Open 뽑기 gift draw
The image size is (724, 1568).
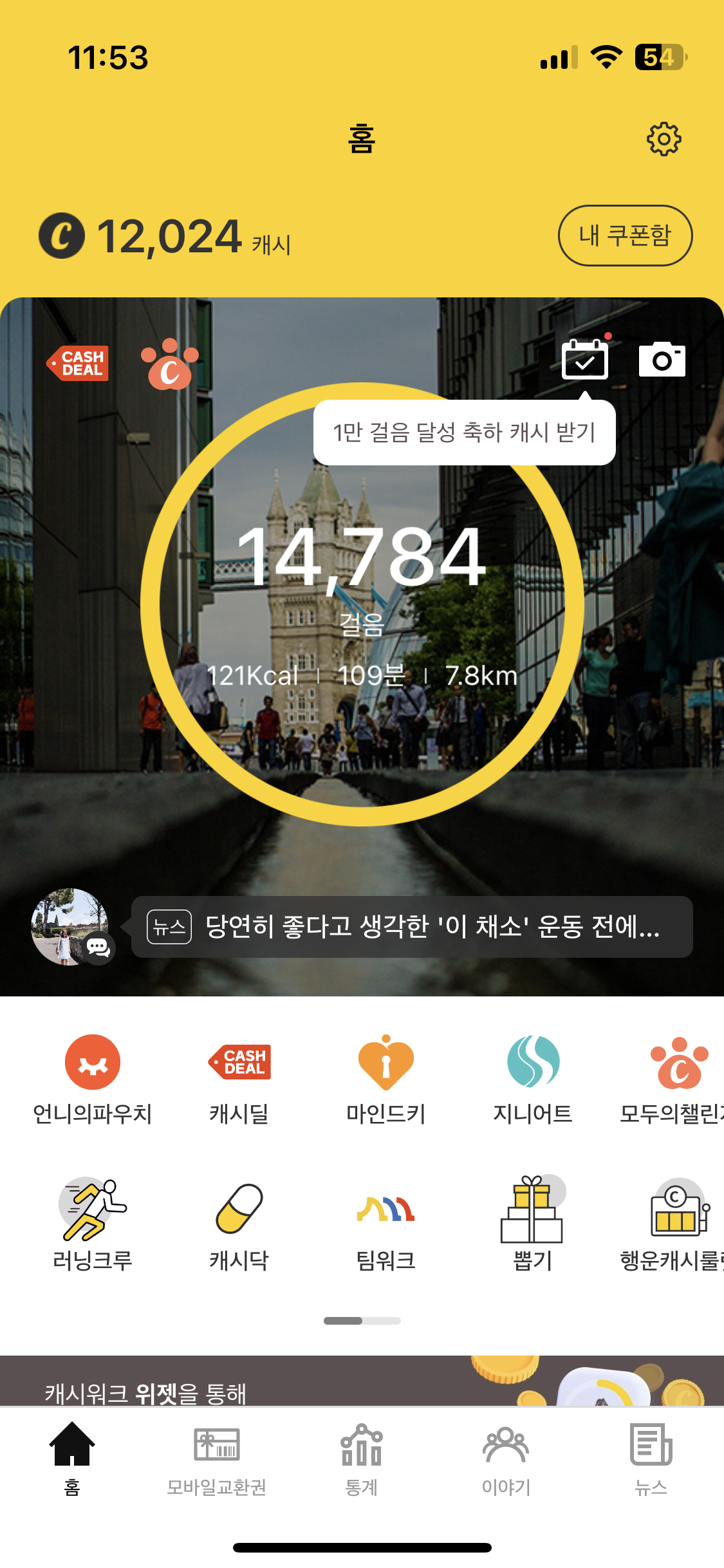(533, 1223)
